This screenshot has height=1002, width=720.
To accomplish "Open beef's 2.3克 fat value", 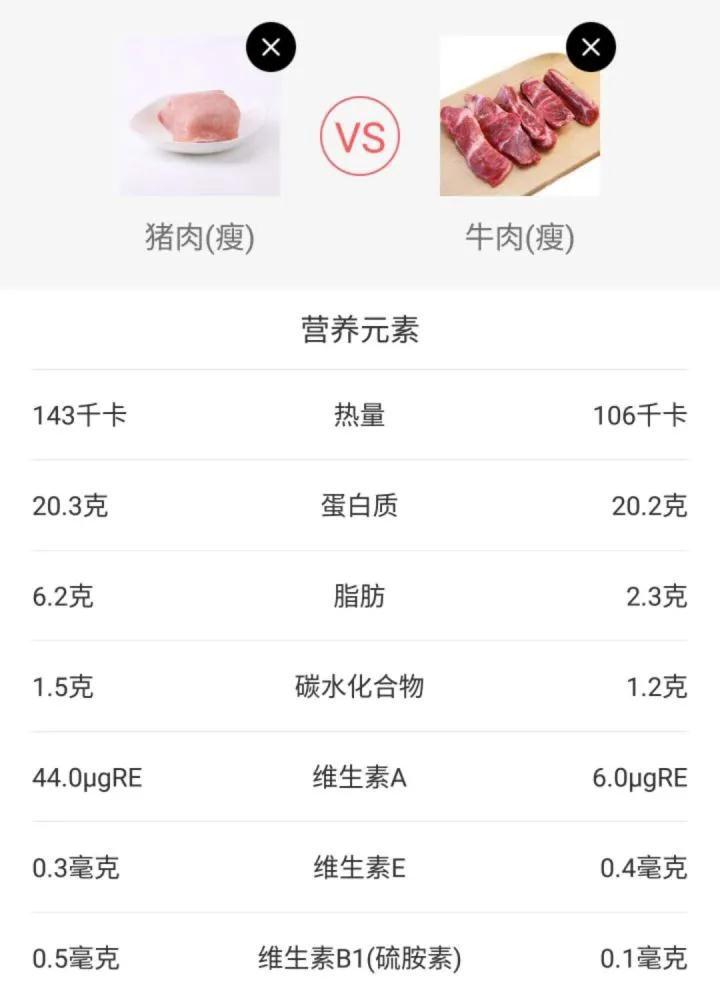I will (x=656, y=596).
